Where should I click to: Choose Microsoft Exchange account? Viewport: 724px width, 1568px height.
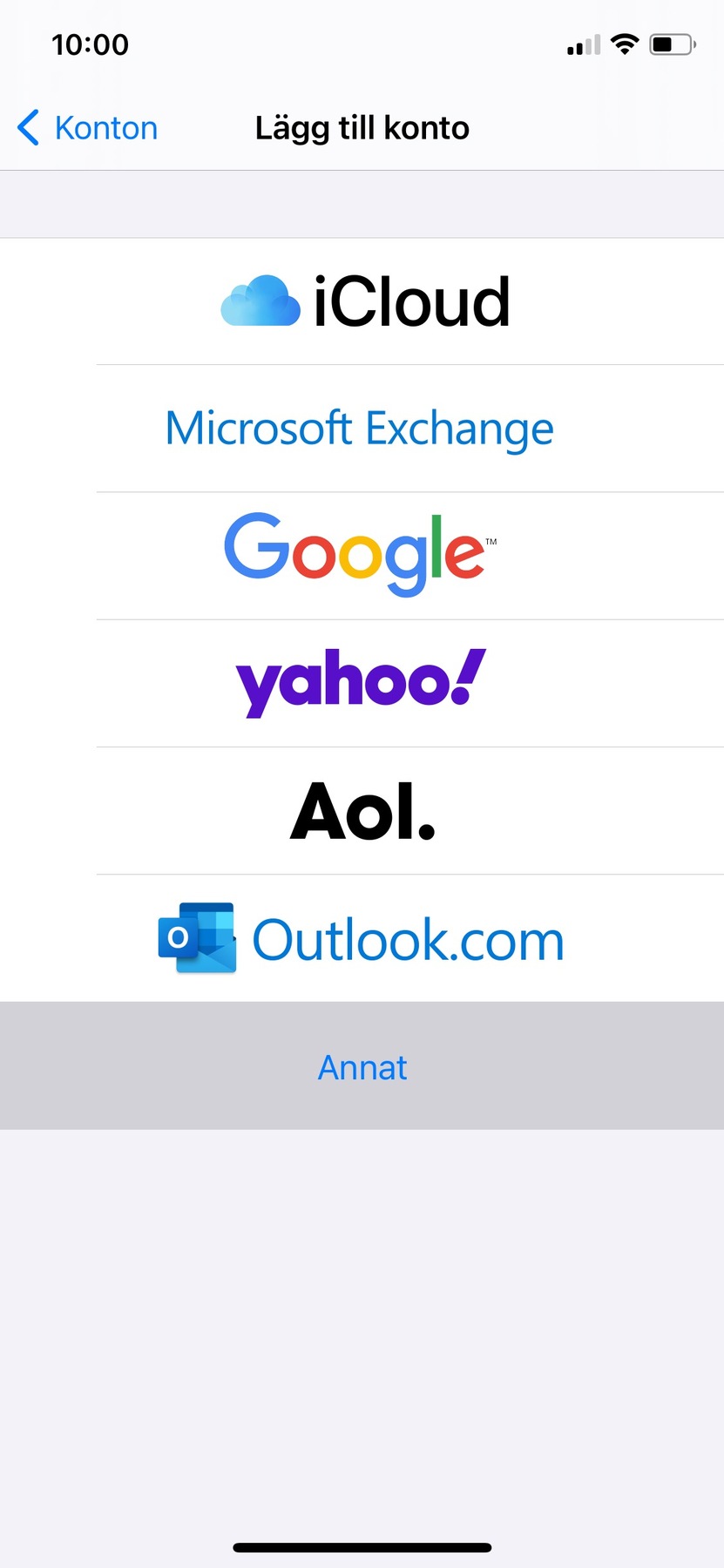[360, 429]
